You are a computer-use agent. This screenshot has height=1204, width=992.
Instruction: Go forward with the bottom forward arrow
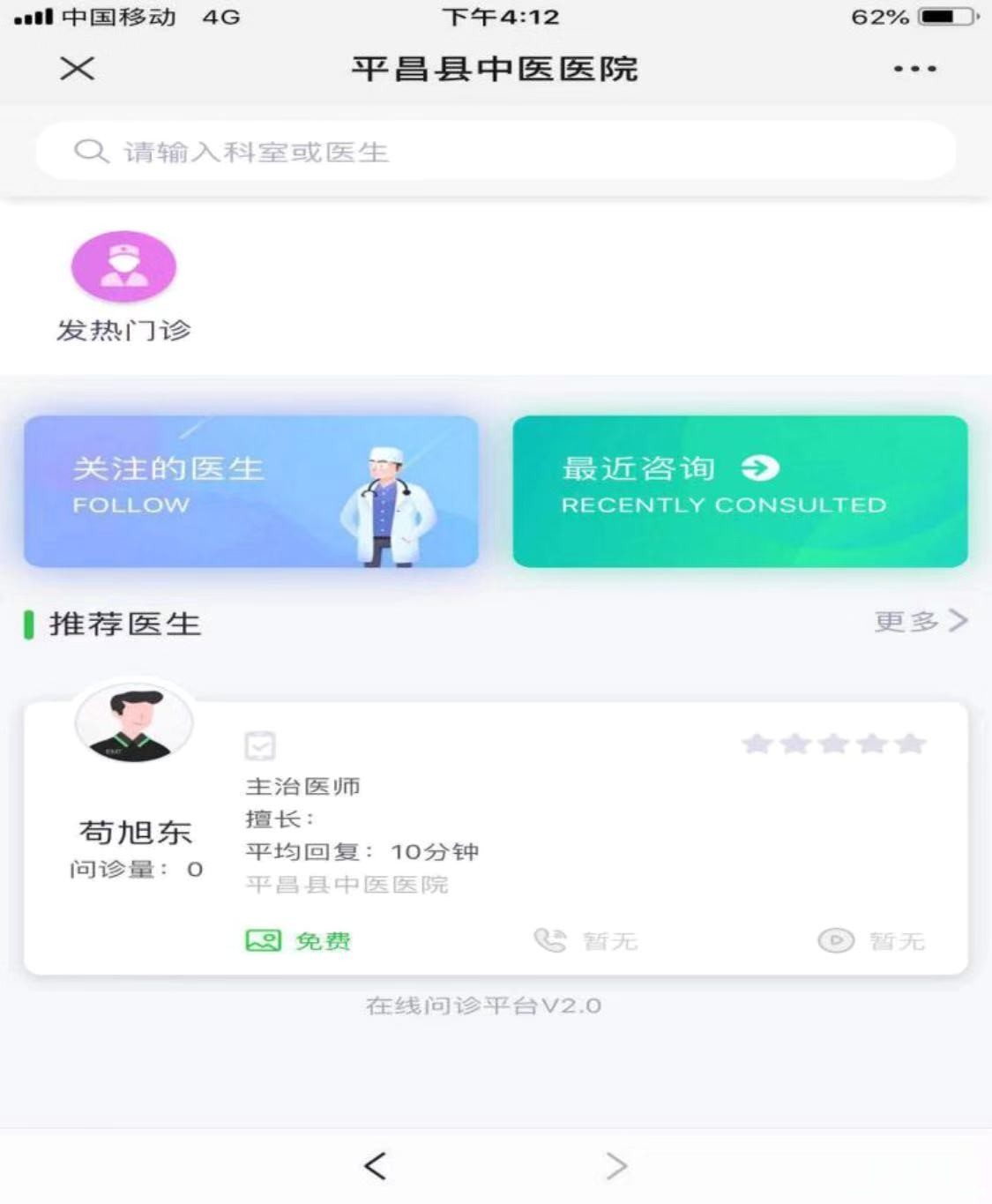tap(616, 1166)
